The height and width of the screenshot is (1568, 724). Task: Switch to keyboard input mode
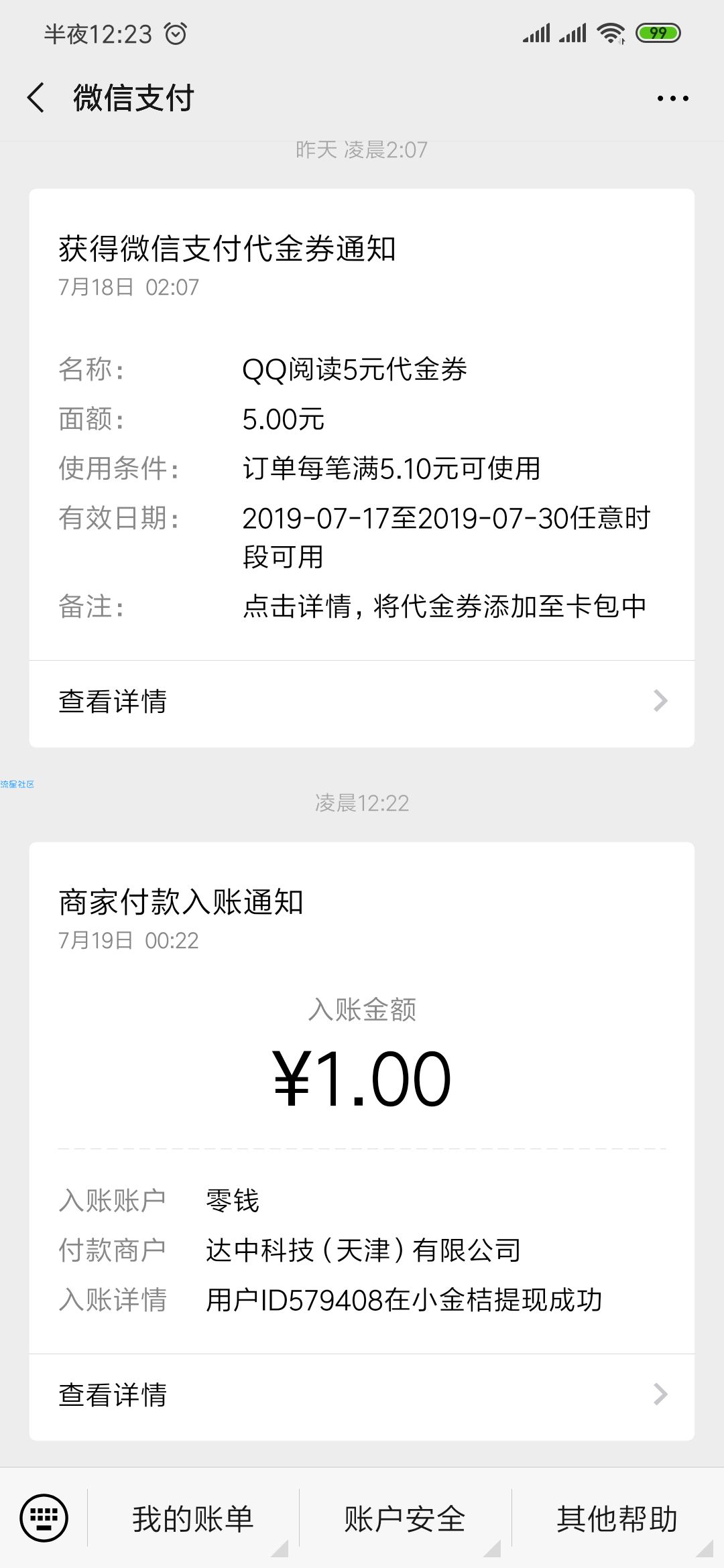pyautogui.click(x=44, y=1518)
